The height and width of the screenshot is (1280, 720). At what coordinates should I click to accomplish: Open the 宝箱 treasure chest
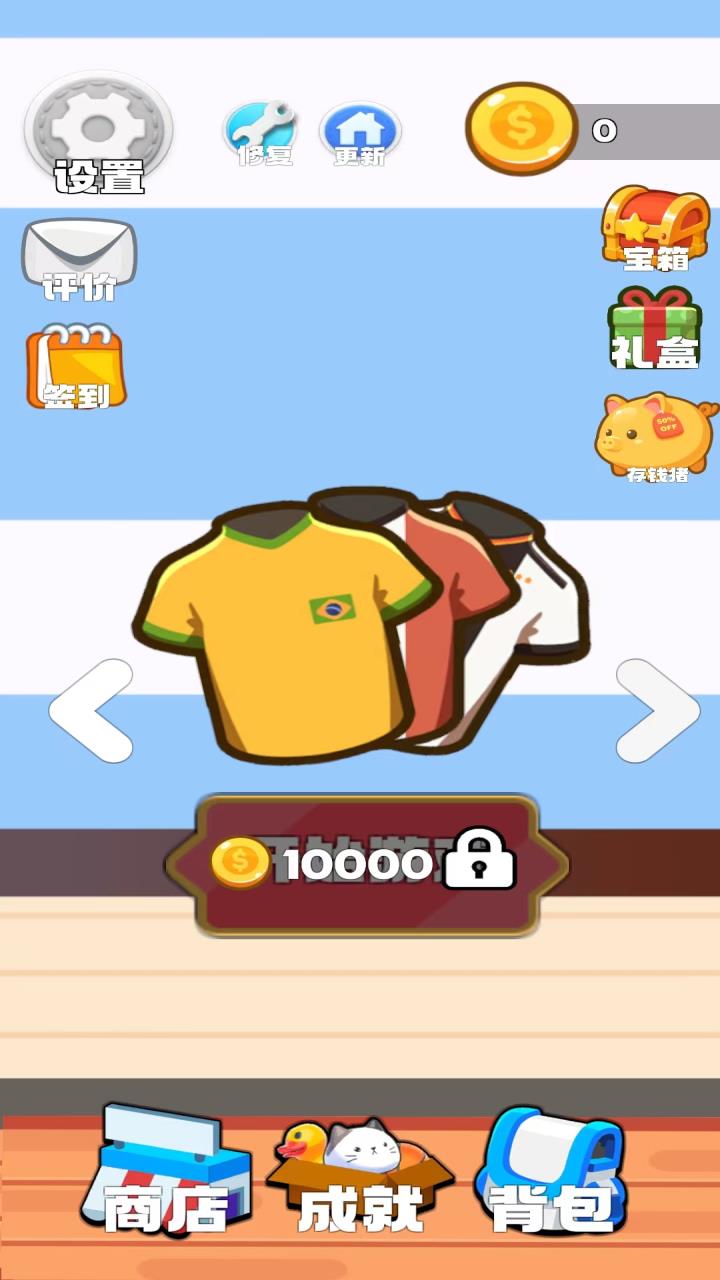pos(655,228)
